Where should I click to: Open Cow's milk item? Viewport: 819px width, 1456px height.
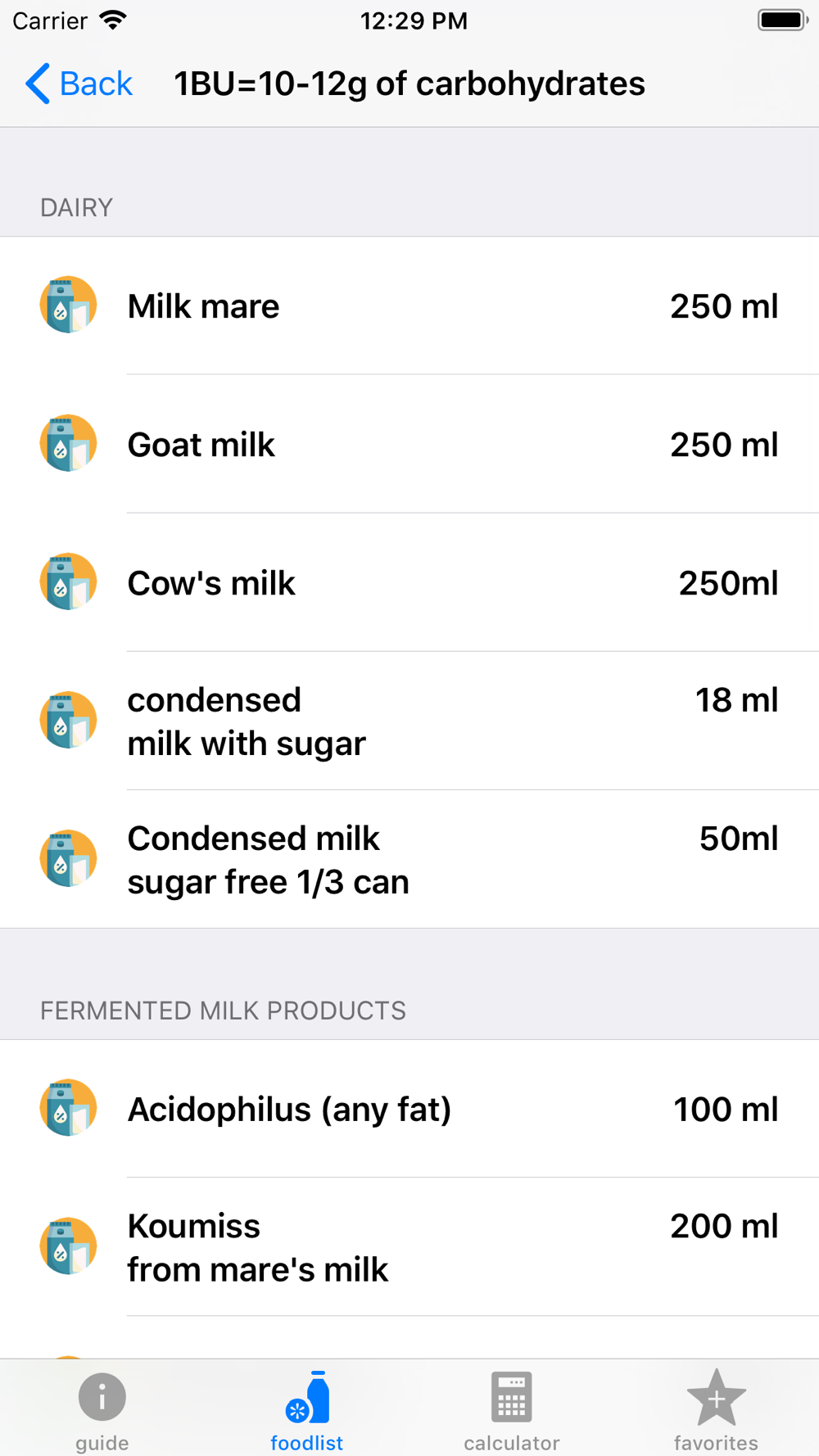[409, 582]
